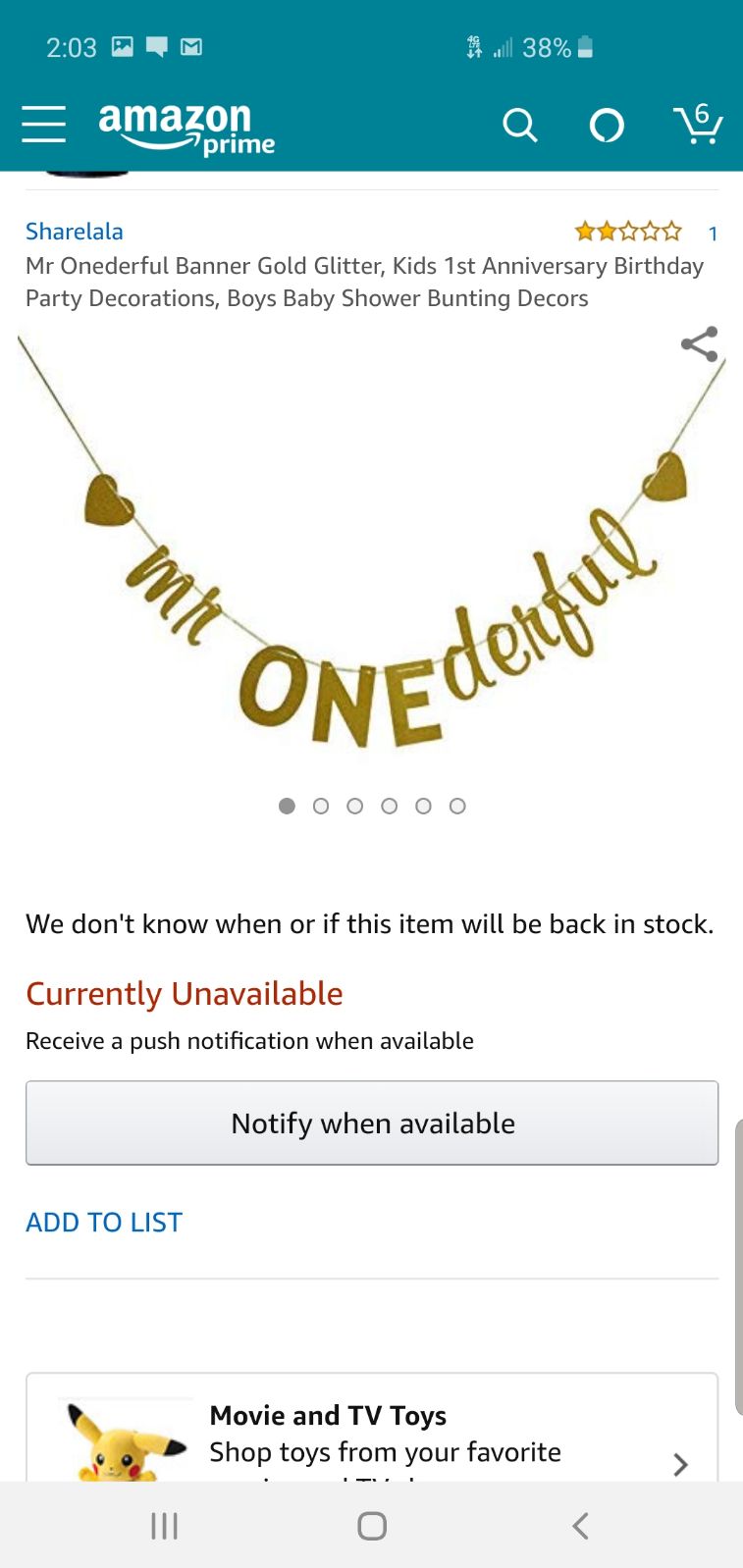This screenshot has height=1568, width=743.
Task: Visit the Sharelala brand link
Action: coord(75,232)
